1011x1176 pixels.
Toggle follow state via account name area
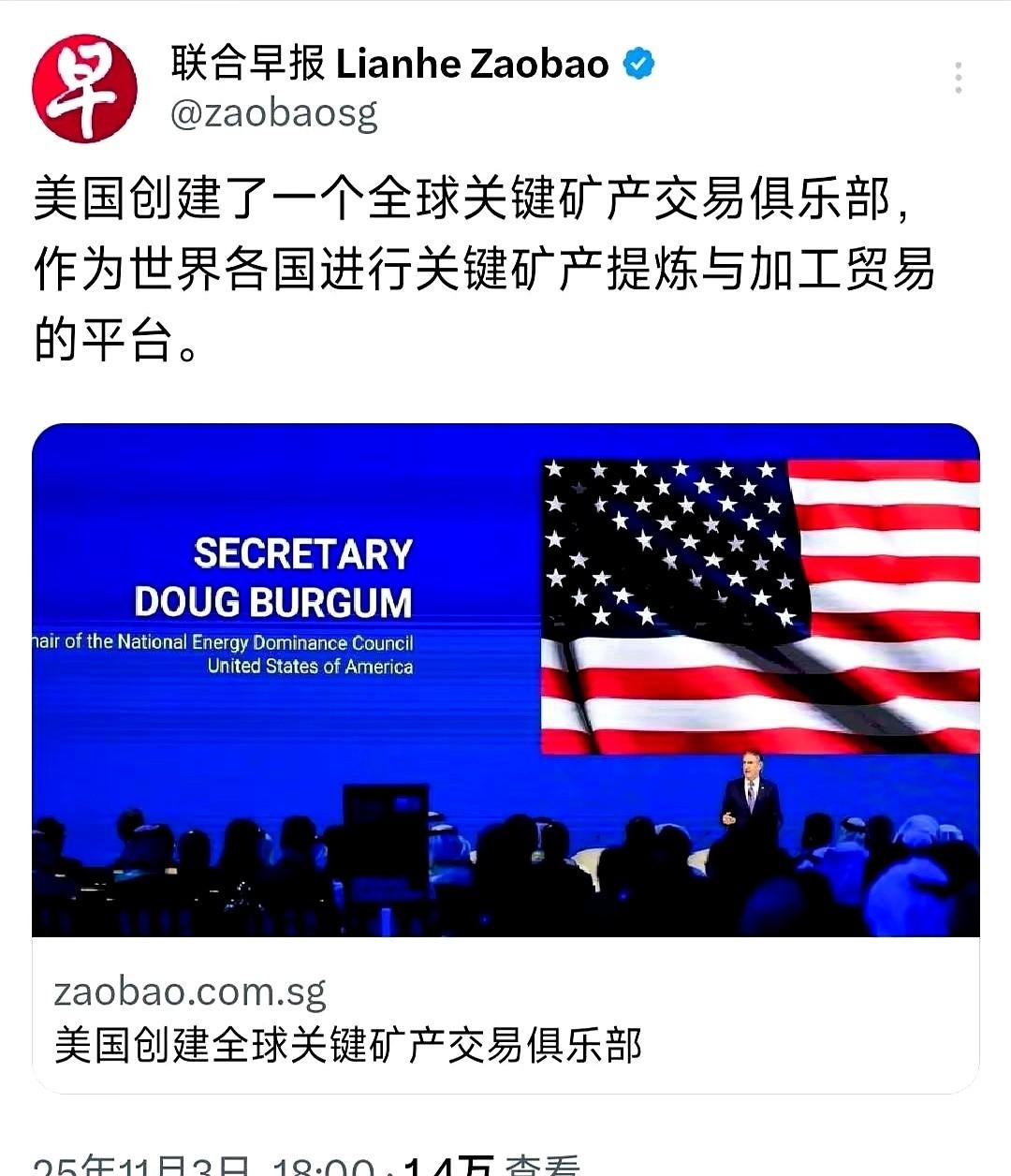click(x=384, y=63)
